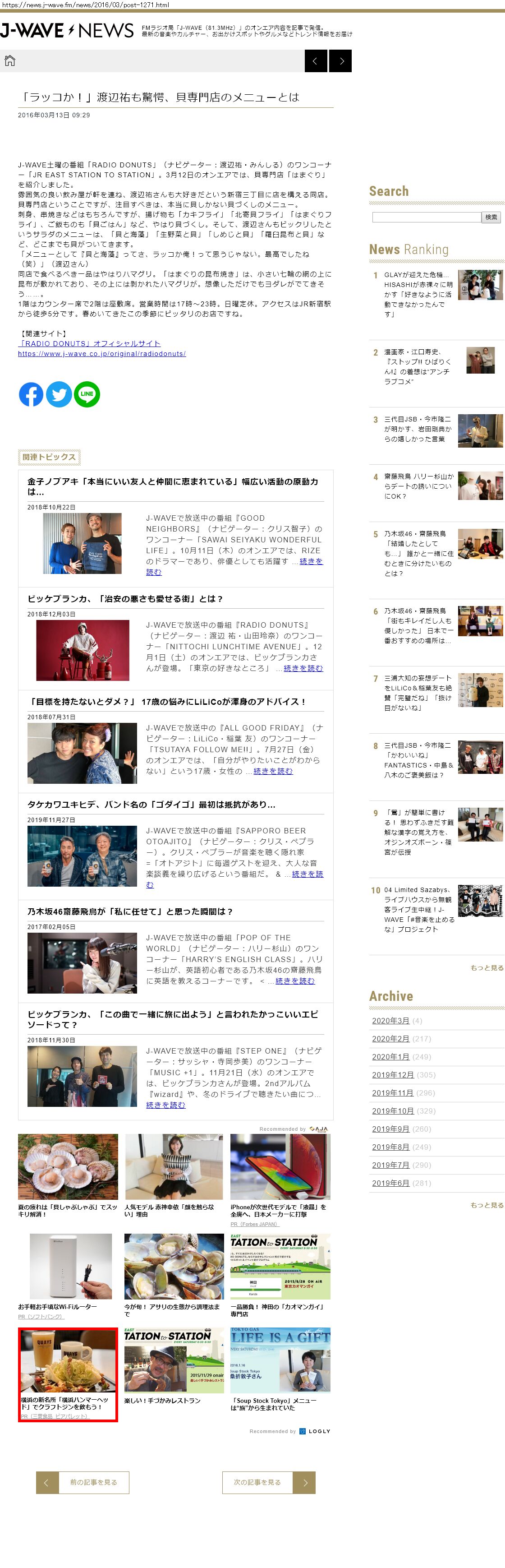The image size is (505, 1568).
Task: Open the RADIO DONUTS オフィシャルサイト link
Action: 89,343
